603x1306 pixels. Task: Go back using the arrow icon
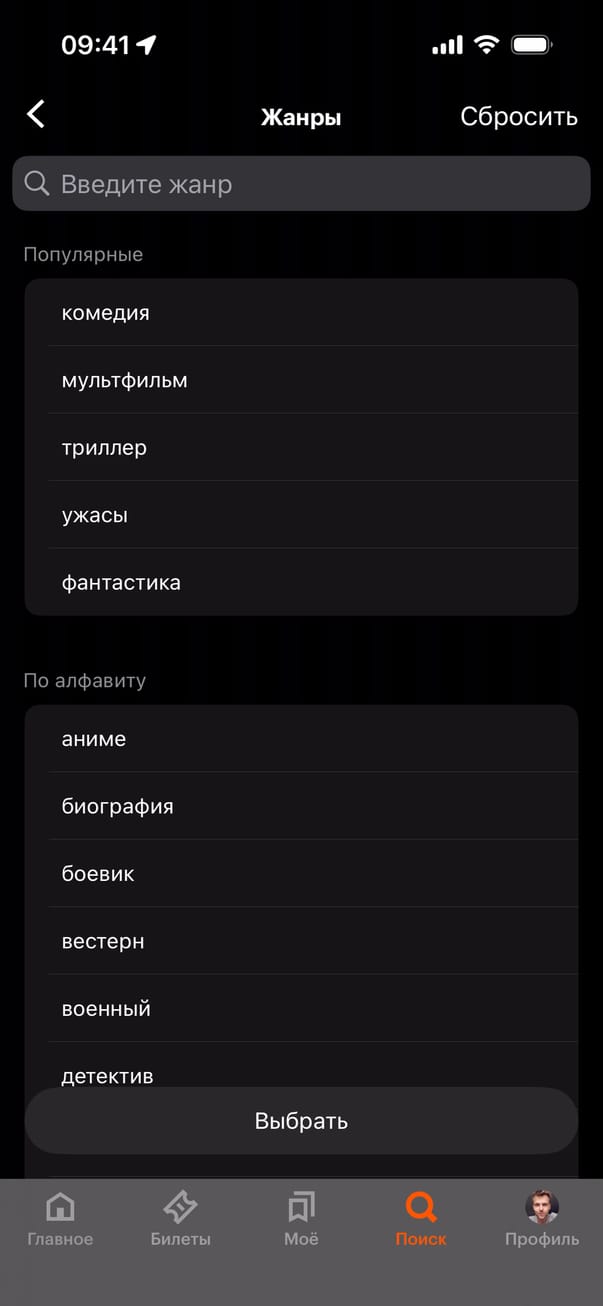36,115
